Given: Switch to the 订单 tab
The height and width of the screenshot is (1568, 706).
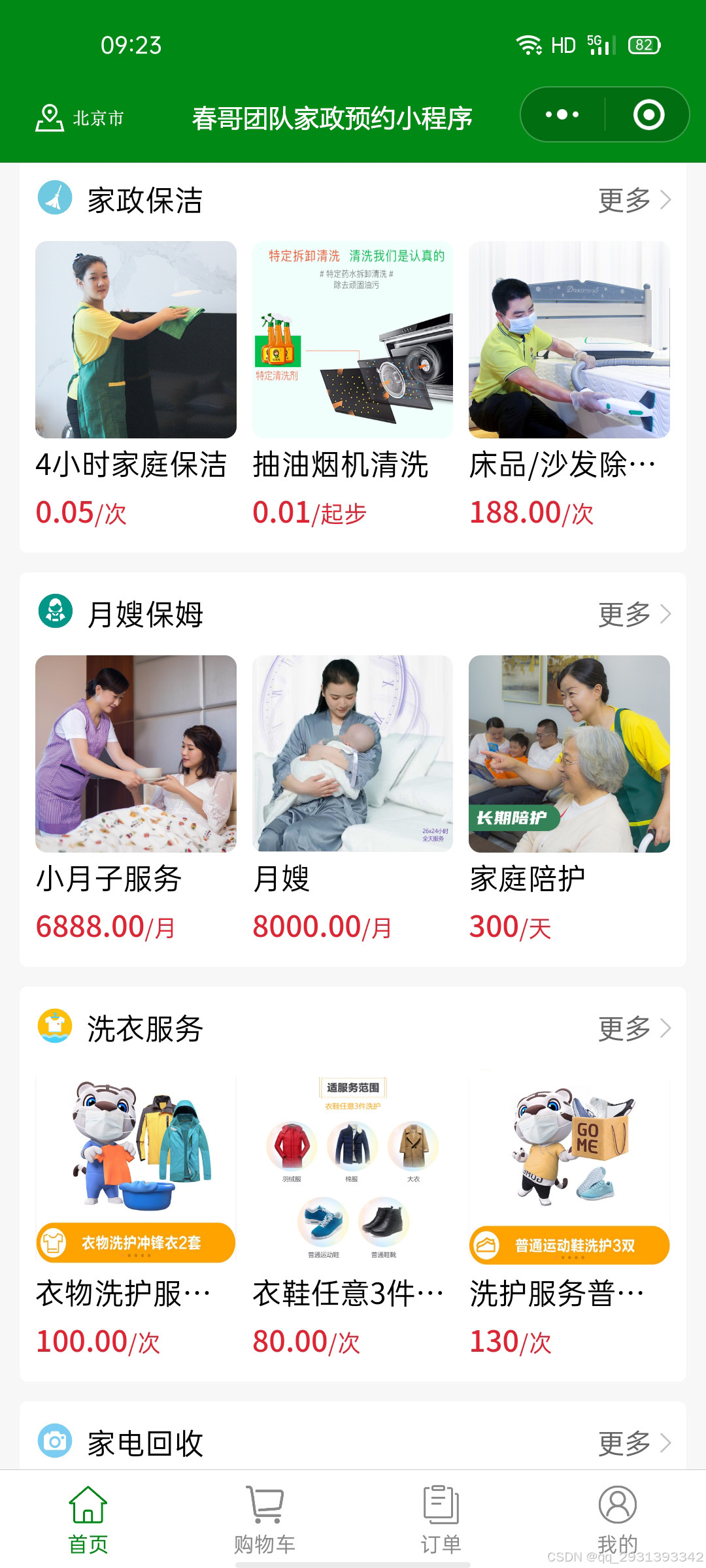Looking at the screenshot, I should 441,1520.
